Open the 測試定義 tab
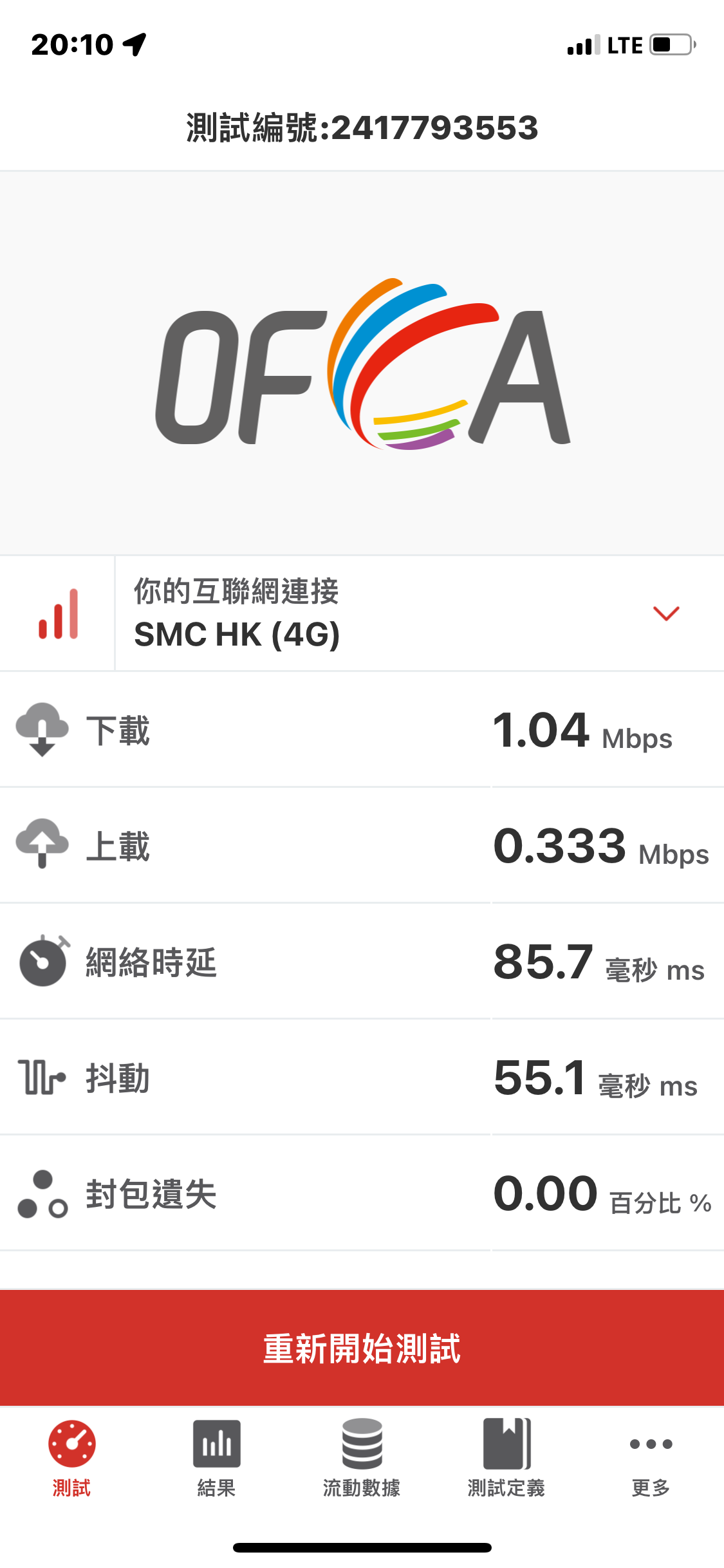The width and height of the screenshot is (724, 1568). coord(506,1458)
